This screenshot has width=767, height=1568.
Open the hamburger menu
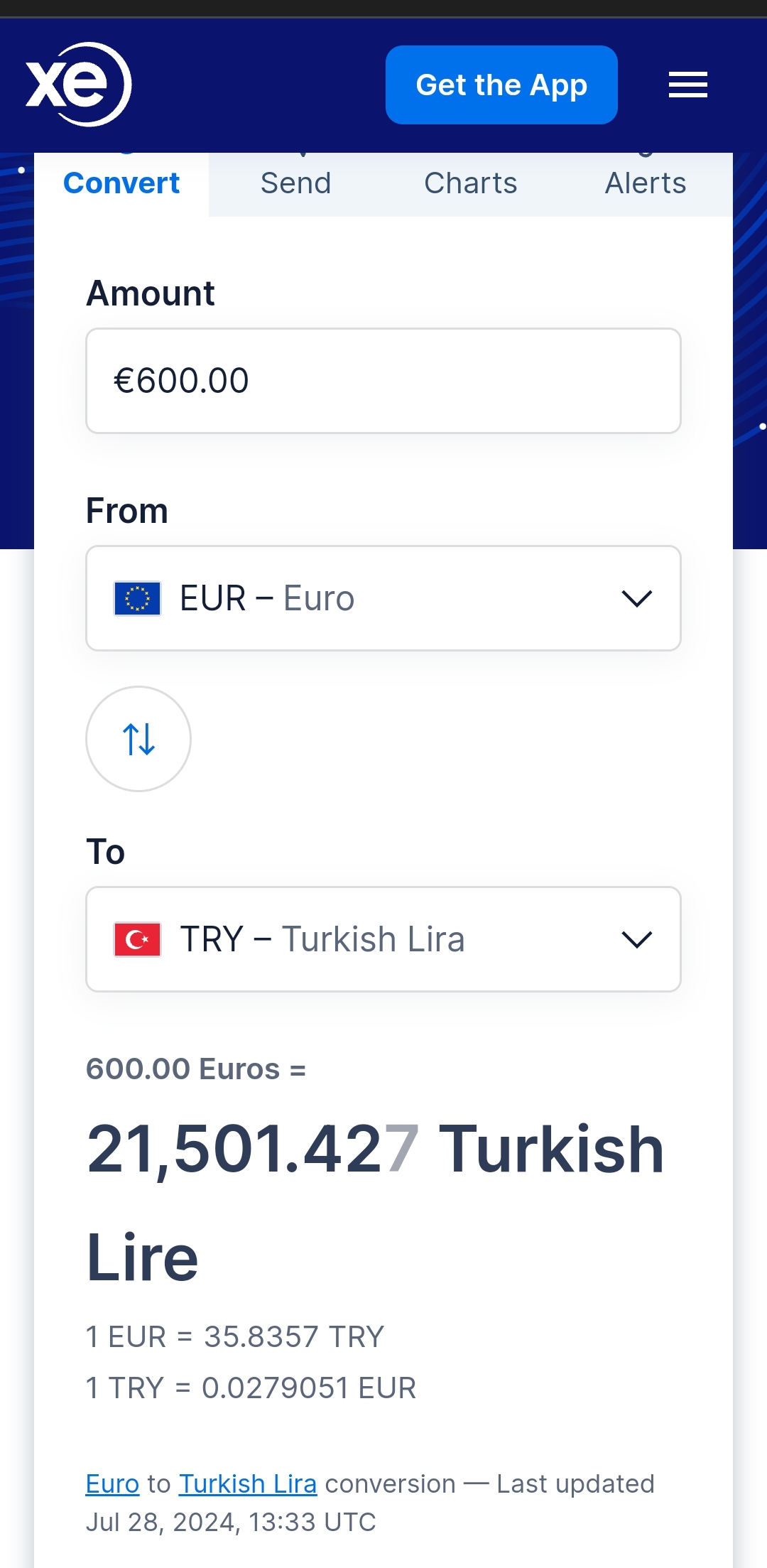(687, 85)
